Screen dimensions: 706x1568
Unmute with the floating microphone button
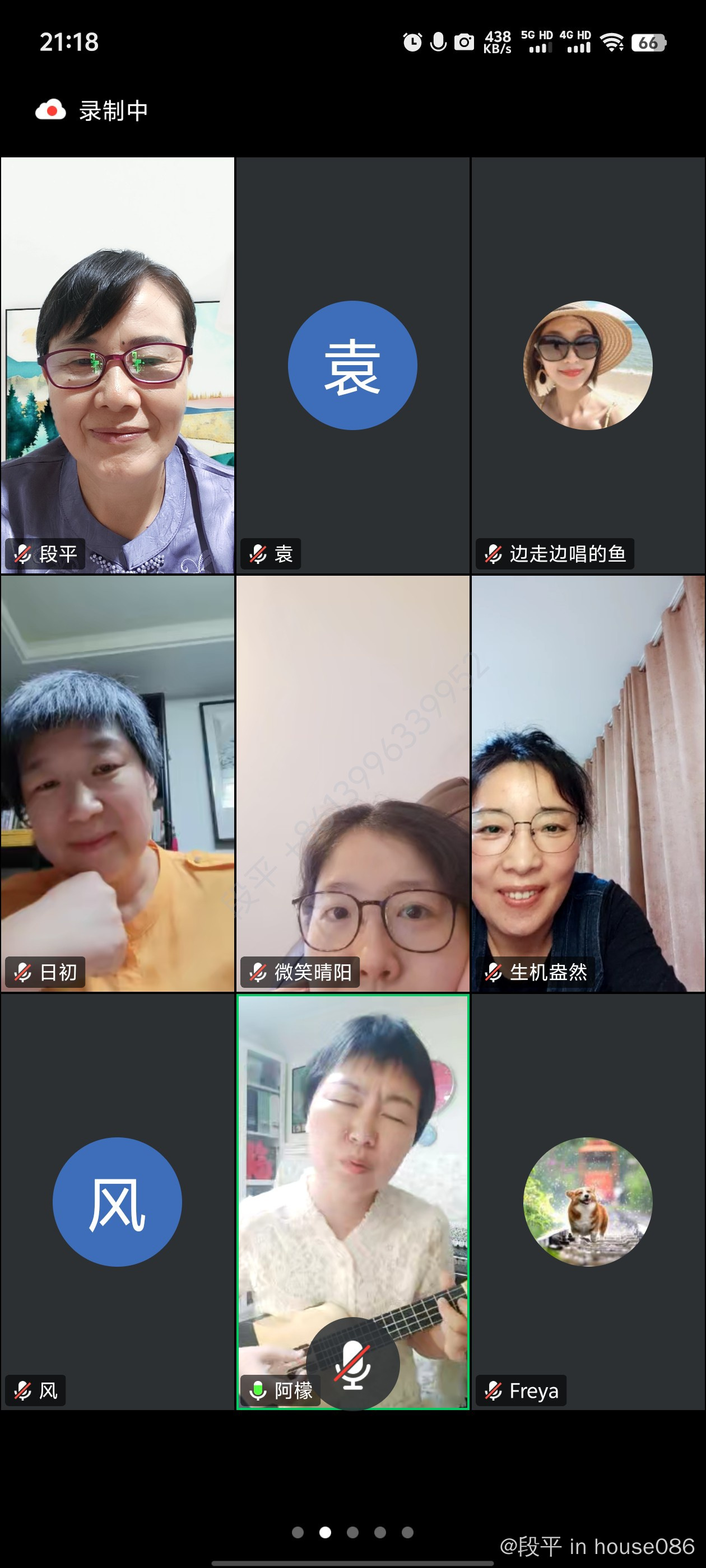pos(352,1365)
